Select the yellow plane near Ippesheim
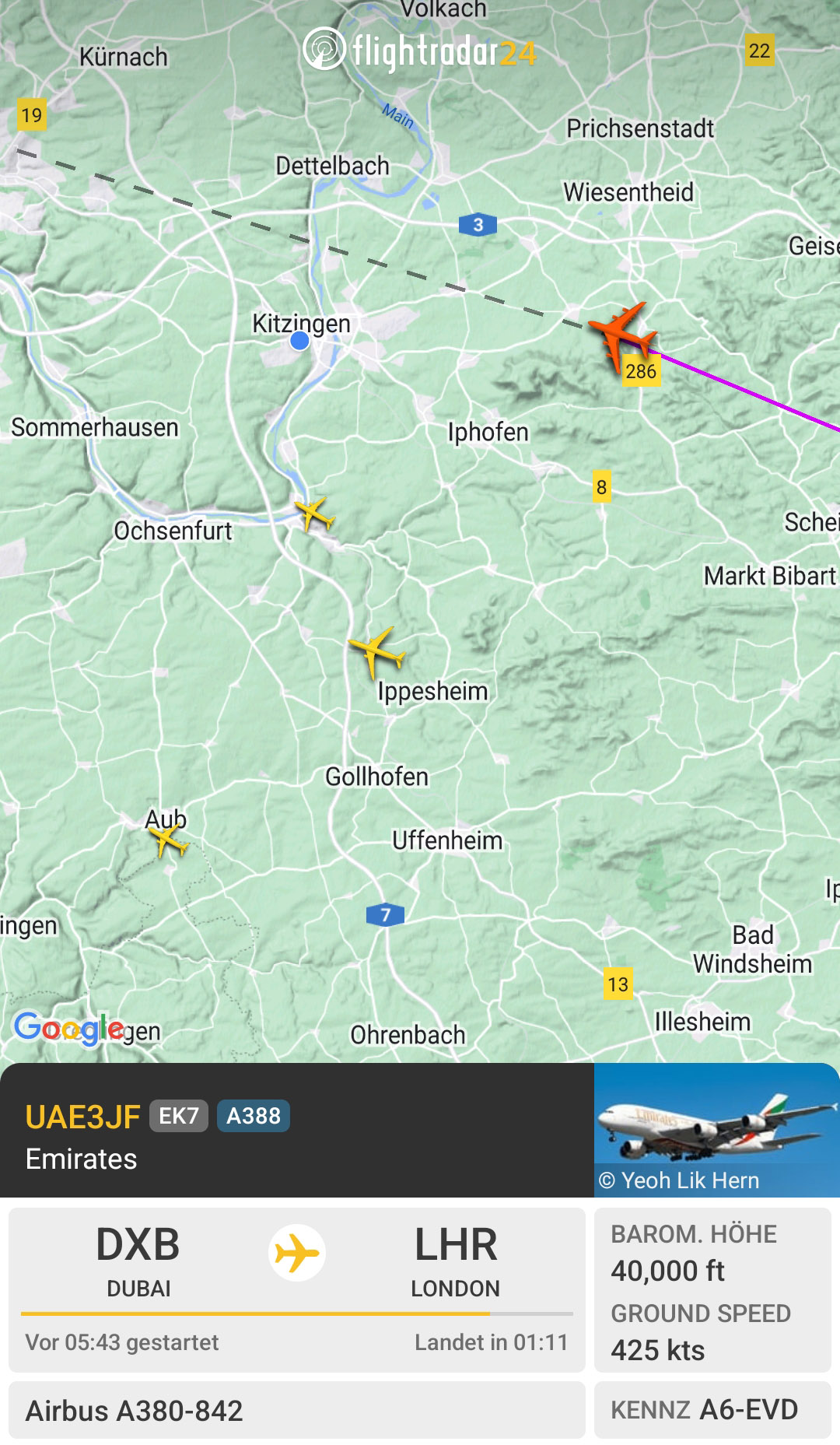The width and height of the screenshot is (840, 1445). click(x=377, y=651)
